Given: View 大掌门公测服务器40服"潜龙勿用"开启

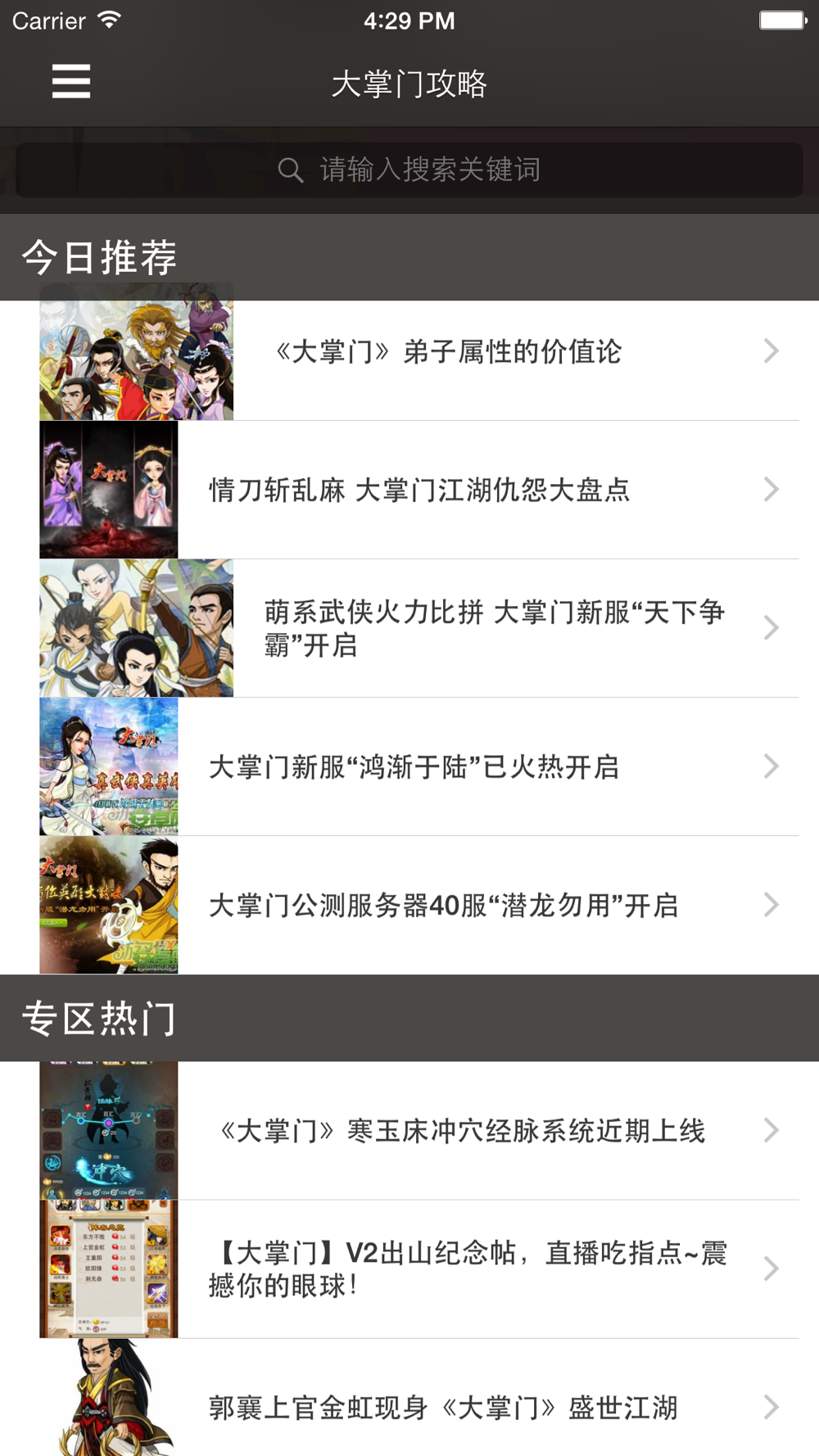Looking at the screenshot, I should (x=409, y=906).
